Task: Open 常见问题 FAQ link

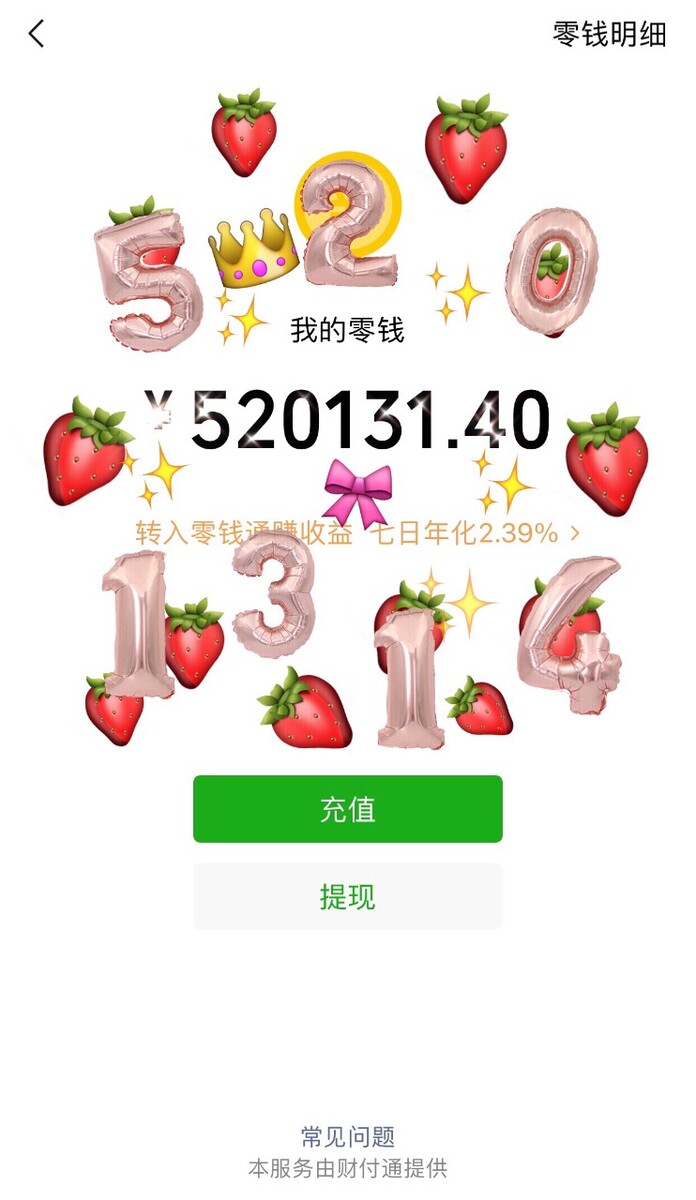Action: point(347,1136)
